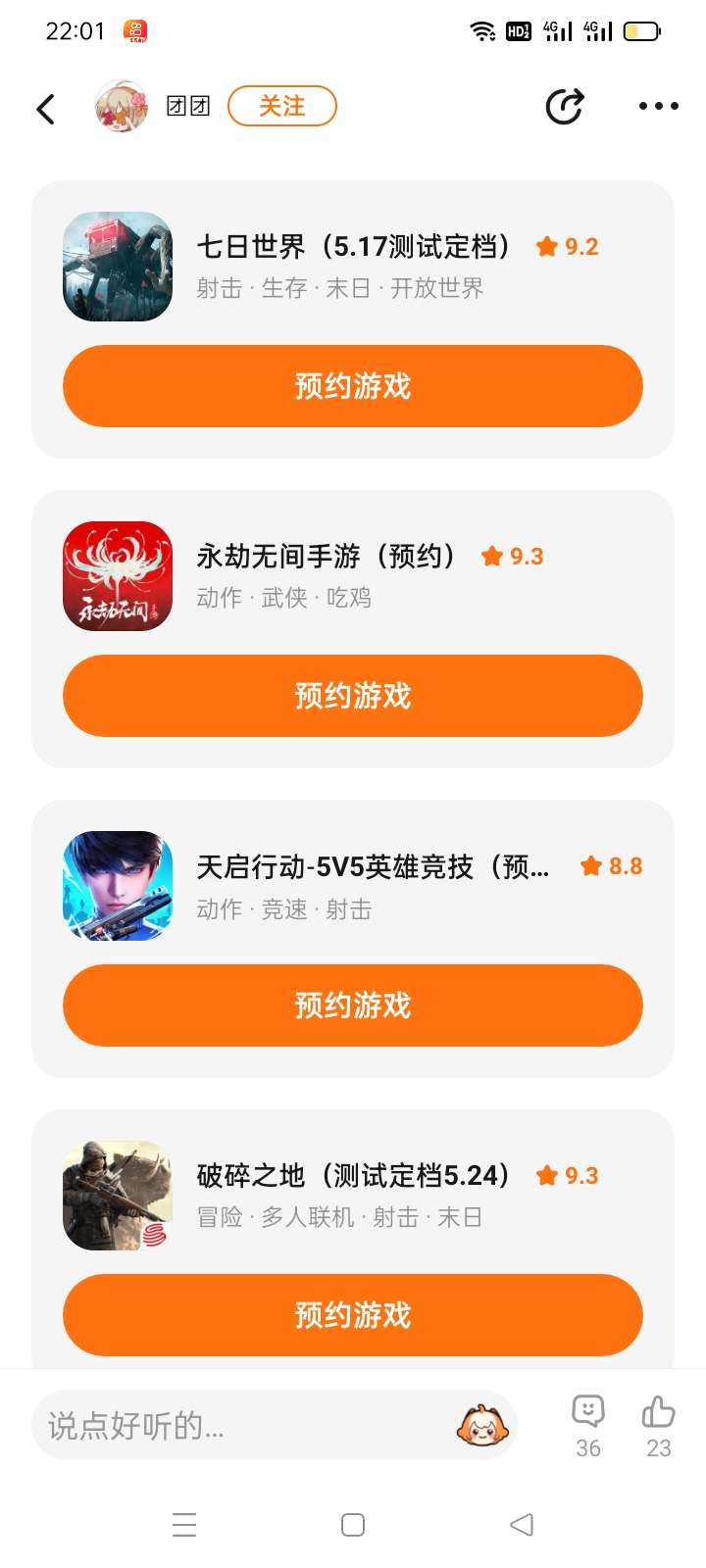The height and width of the screenshot is (1568, 706).
Task: Open 团团's profile avatar
Action: pos(121,106)
